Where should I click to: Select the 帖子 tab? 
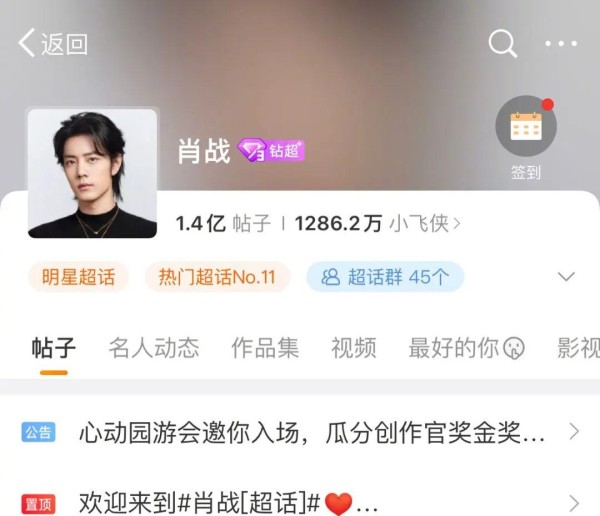point(54,347)
